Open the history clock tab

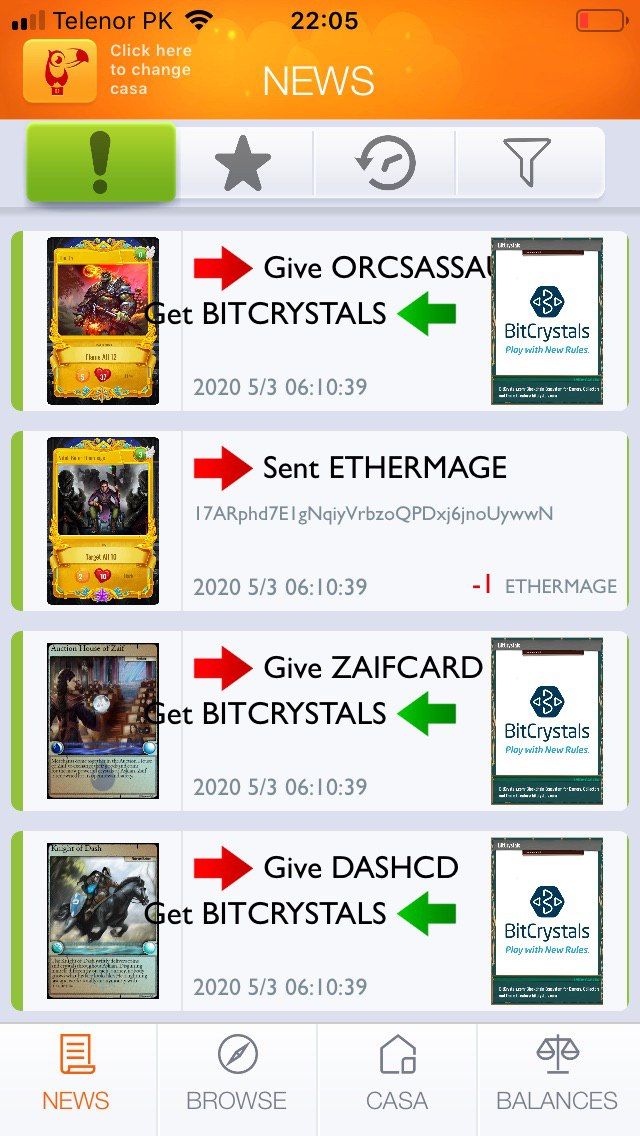(385, 163)
